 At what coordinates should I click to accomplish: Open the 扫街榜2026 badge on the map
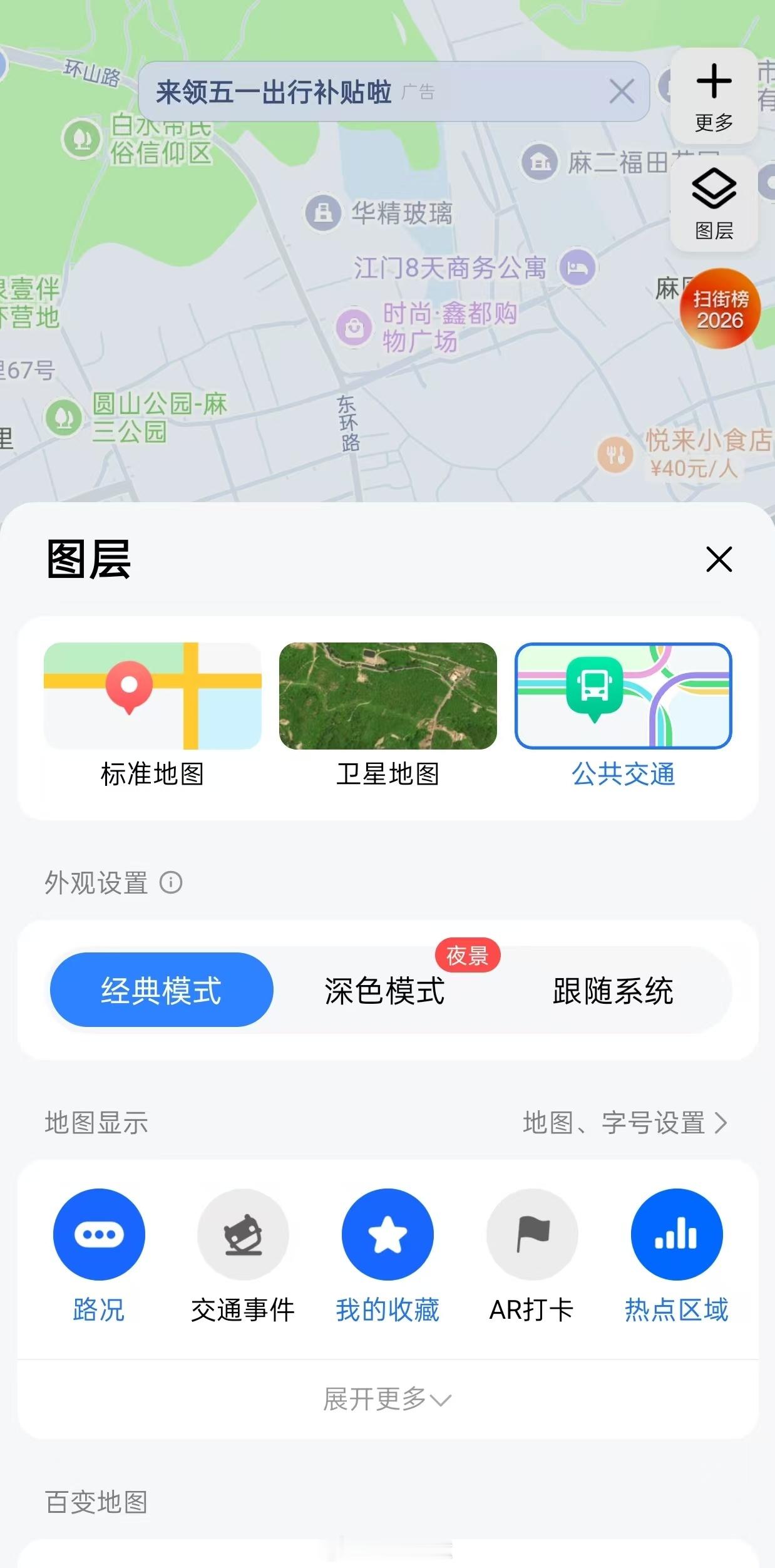[x=721, y=310]
